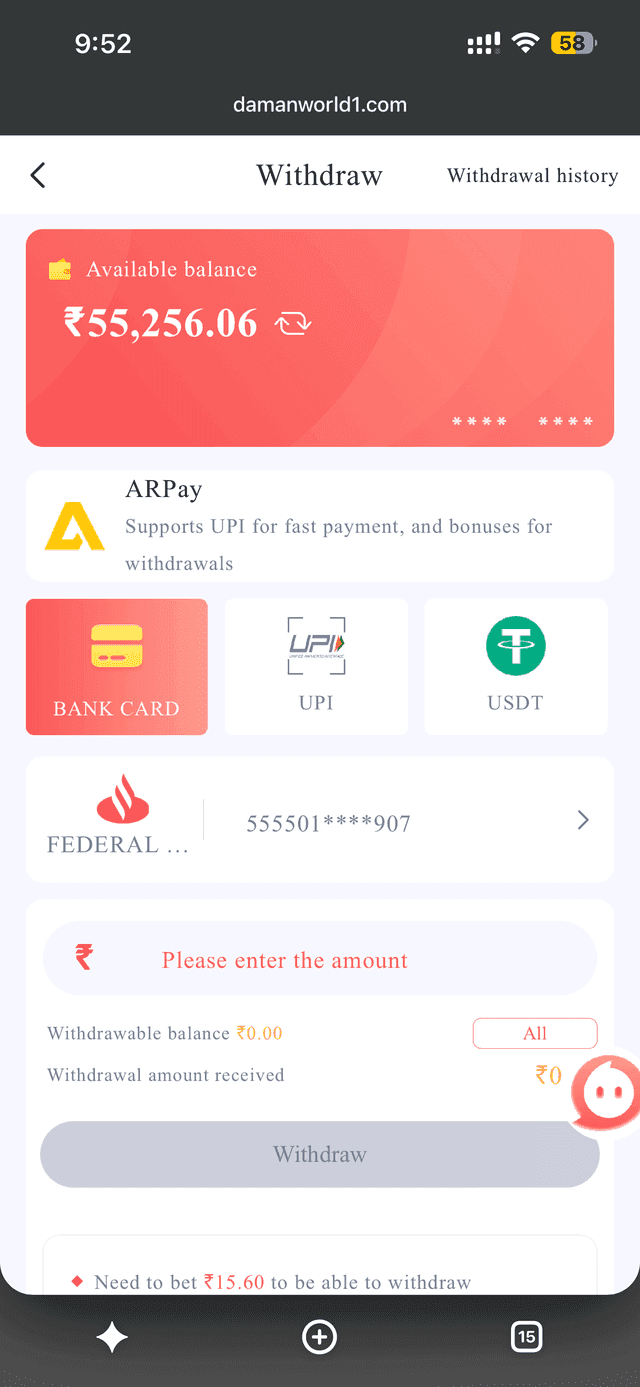
Task: Focus the enter amount field
Action: pyautogui.click(x=320, y=960)
